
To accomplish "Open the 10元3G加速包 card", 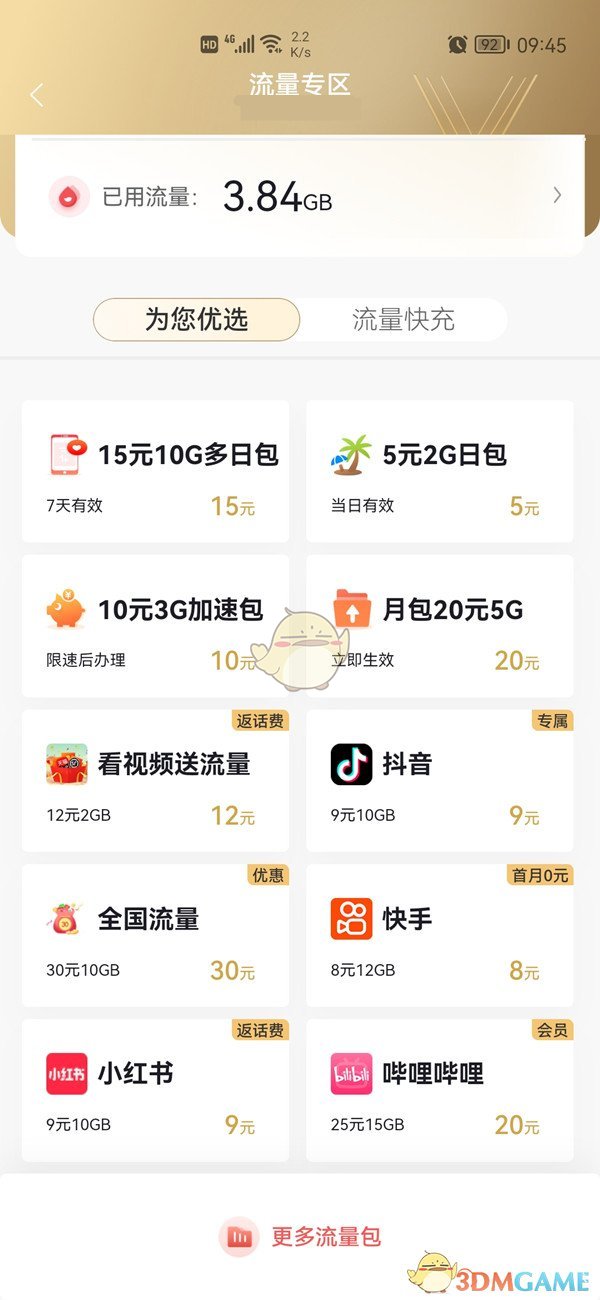I will tap(155, 627).
